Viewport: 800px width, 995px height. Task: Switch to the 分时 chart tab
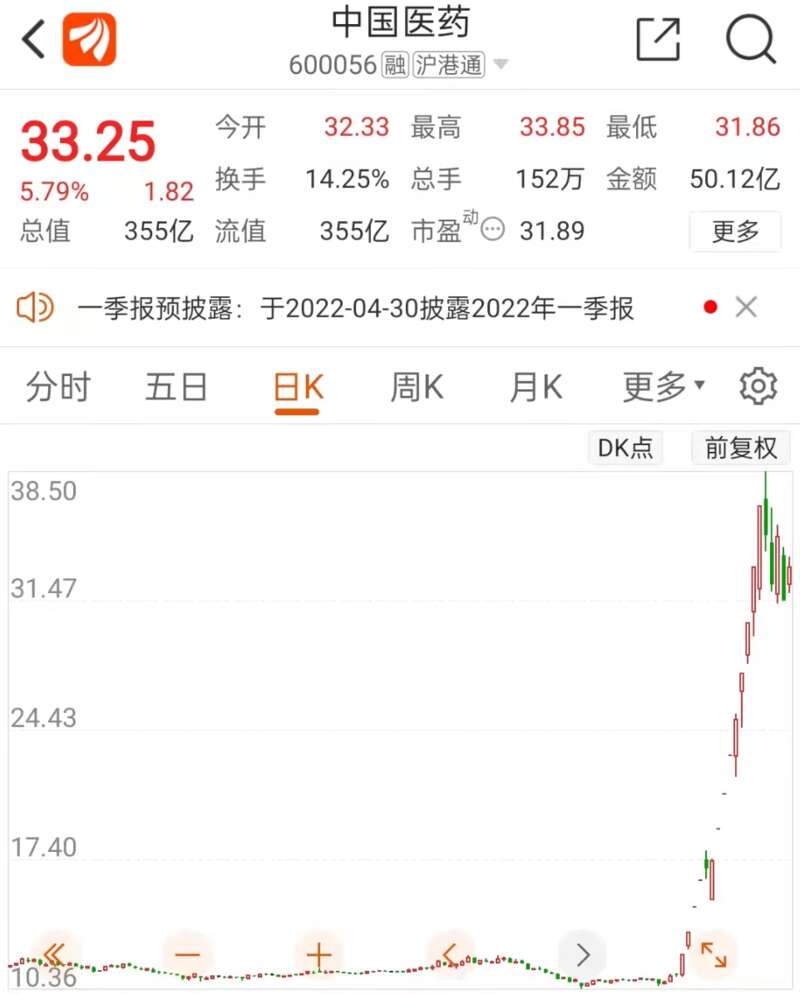58,387
